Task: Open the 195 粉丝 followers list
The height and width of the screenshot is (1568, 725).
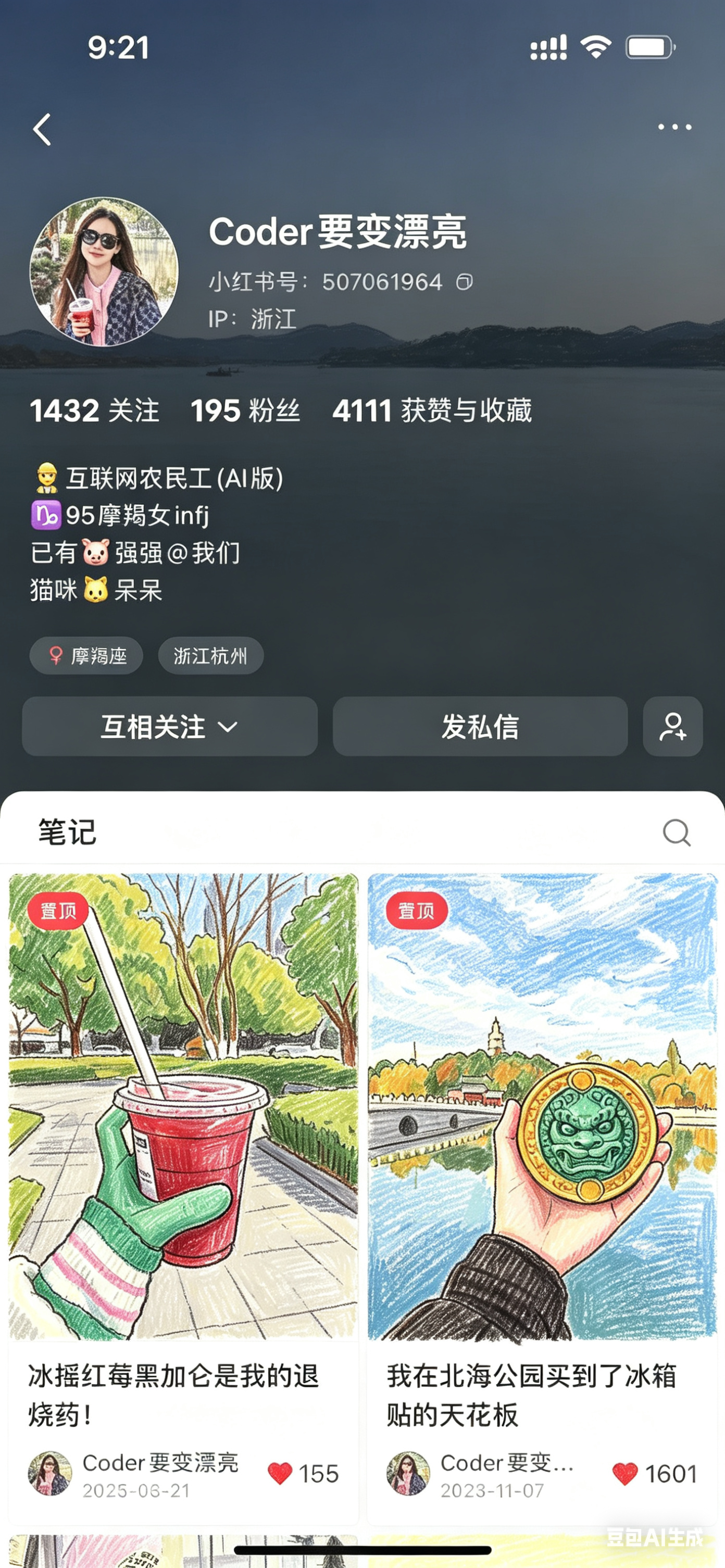Action: click(x=244, y=410)
